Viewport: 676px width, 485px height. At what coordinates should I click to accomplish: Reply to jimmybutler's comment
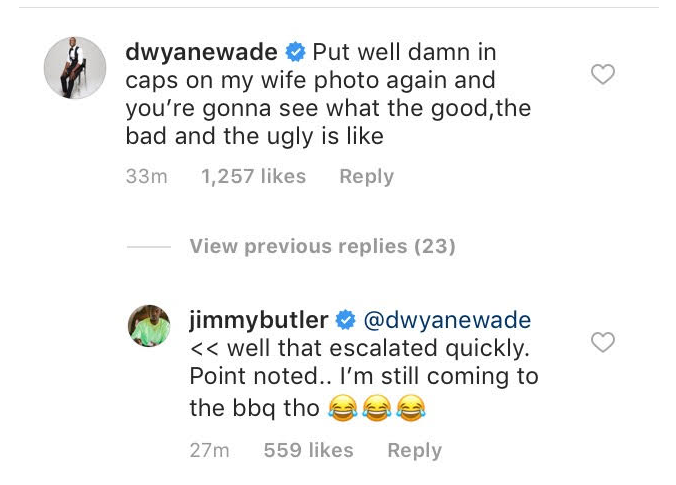(x=414, y=451)
